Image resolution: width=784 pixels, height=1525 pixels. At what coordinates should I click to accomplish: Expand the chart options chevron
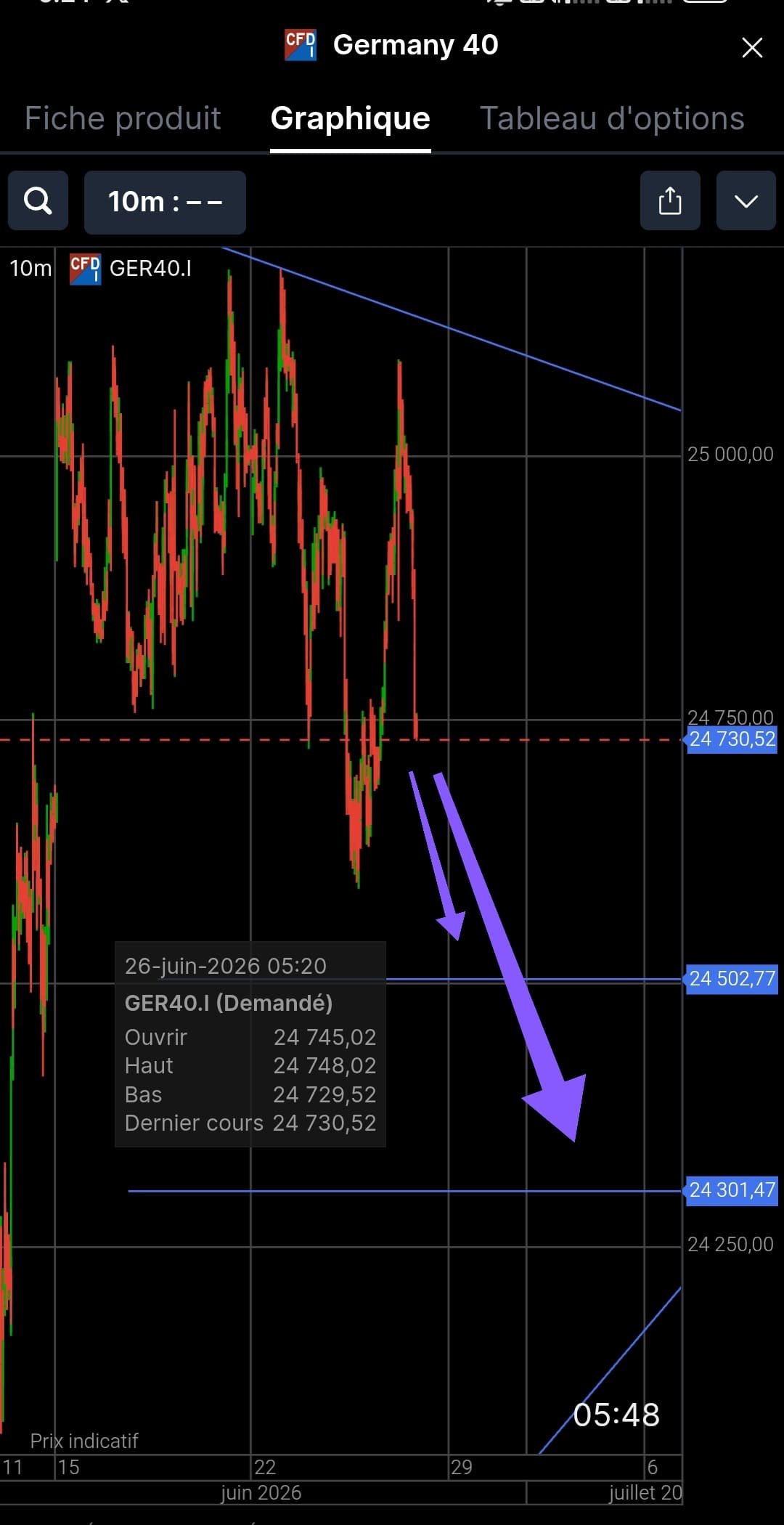point(746,200)
